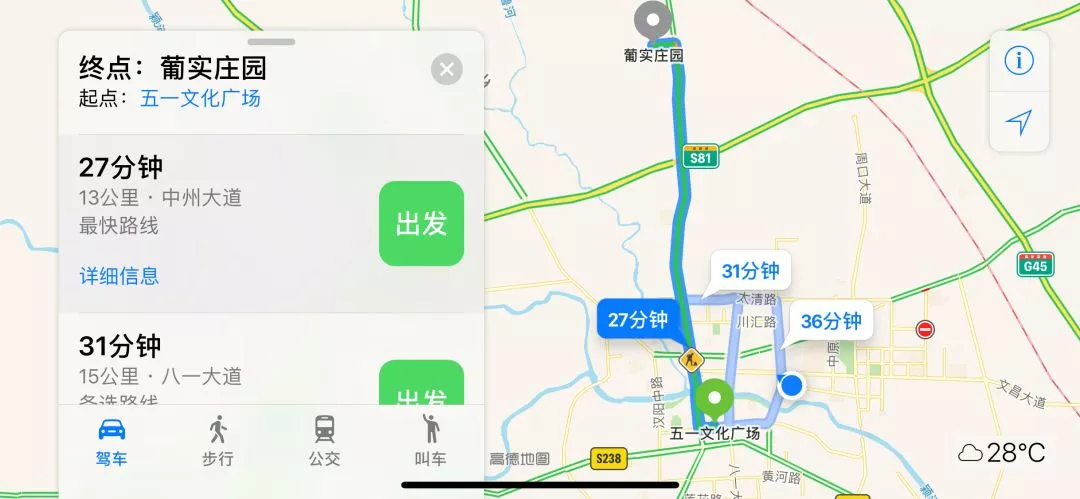
Task: Open map settings info button
Action: click(1019, 60)
